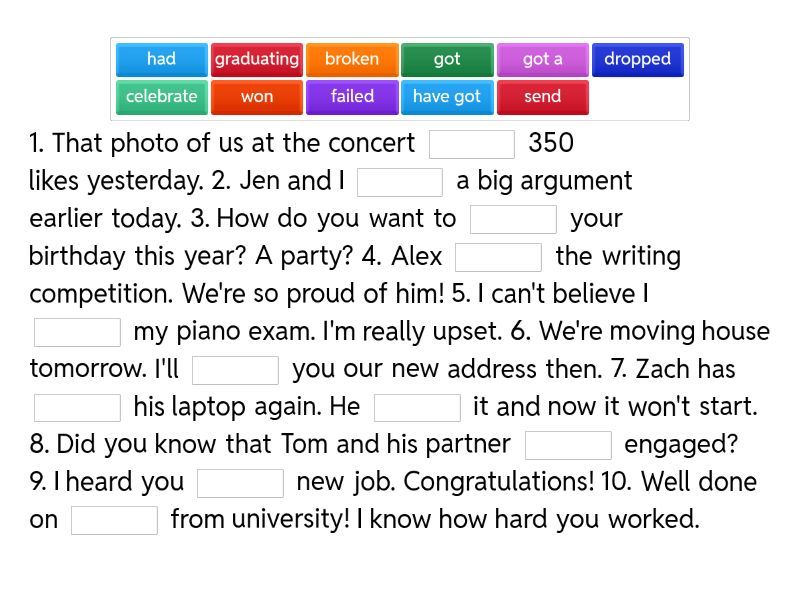Select the 'won' word tile
The height and width of the screenshot is (600, 800).
click(257, 97)
